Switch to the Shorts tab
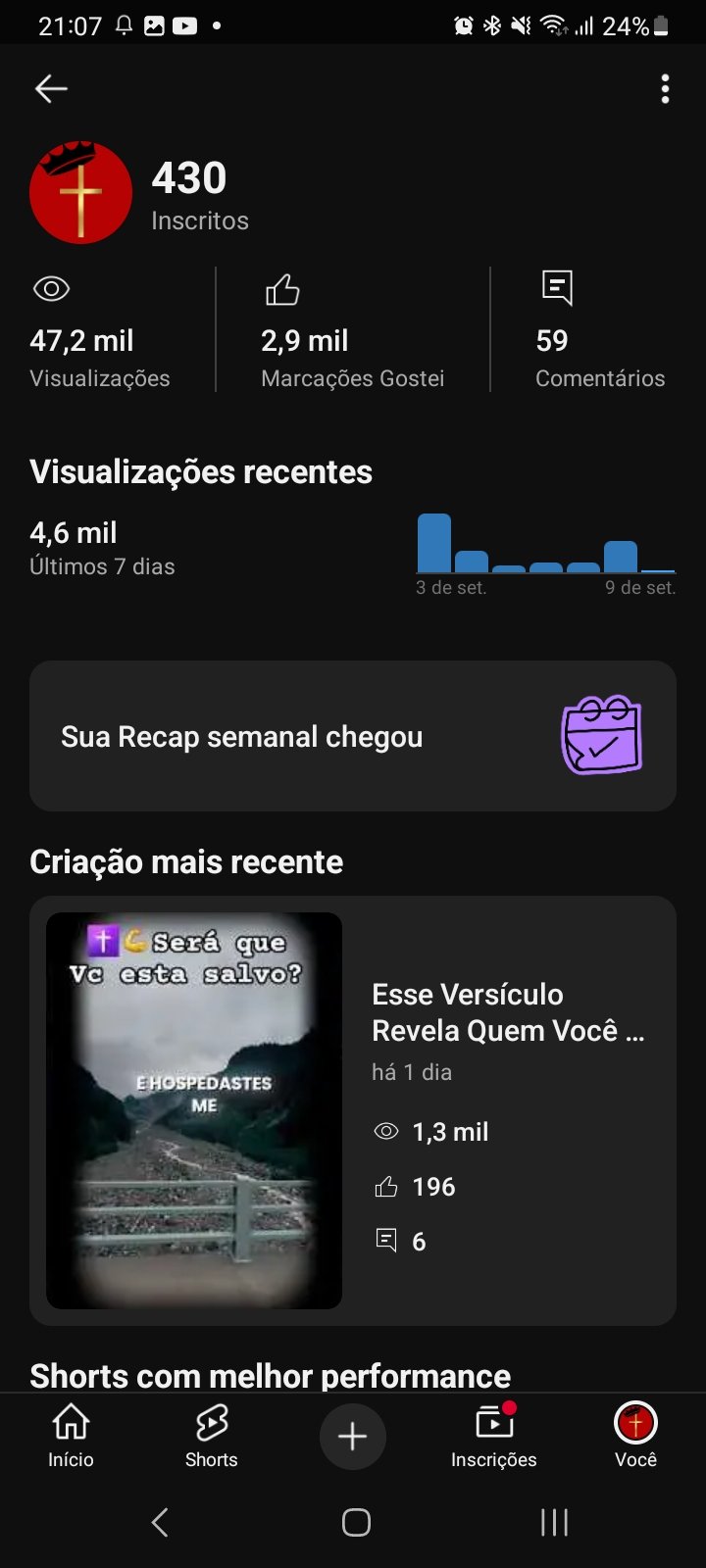This screenshot has width=706, height=1568. click(x=212, y=1436)
